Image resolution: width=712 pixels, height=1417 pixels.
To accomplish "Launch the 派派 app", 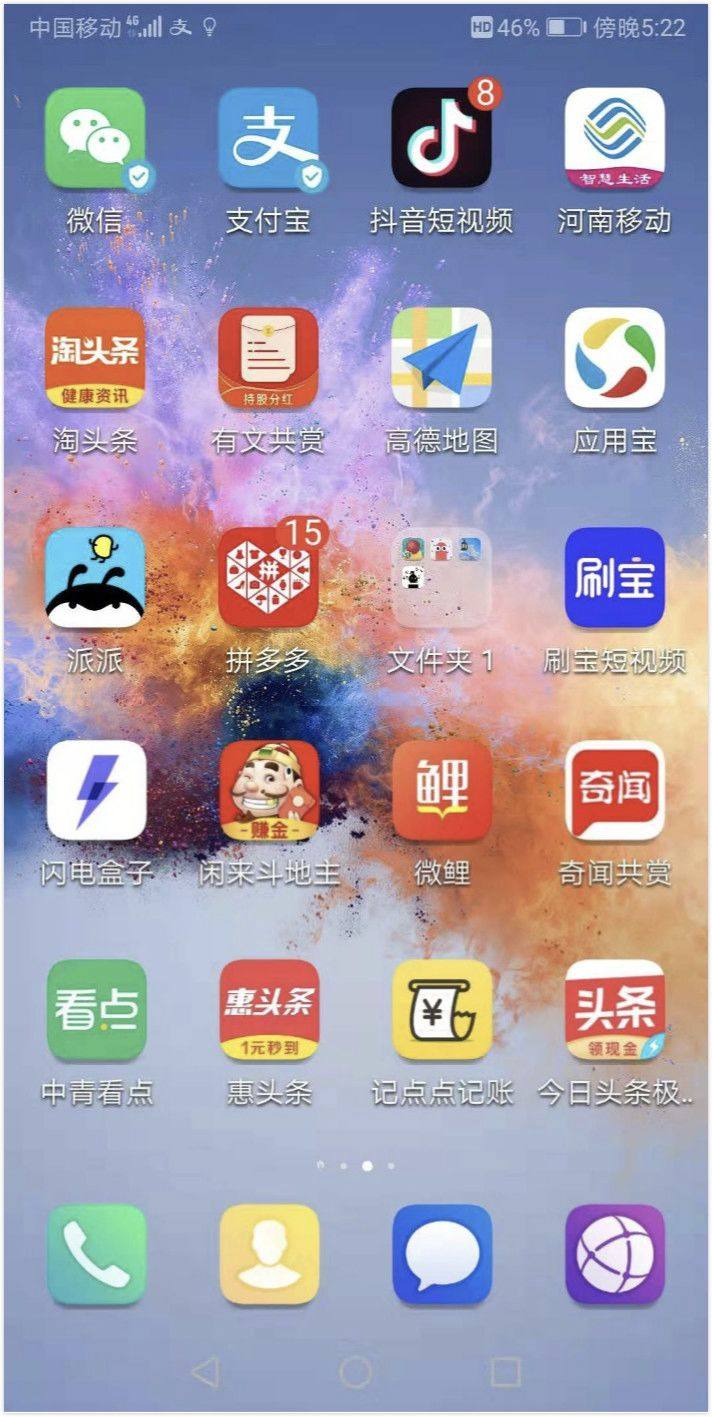I will (x=95, y=578).
